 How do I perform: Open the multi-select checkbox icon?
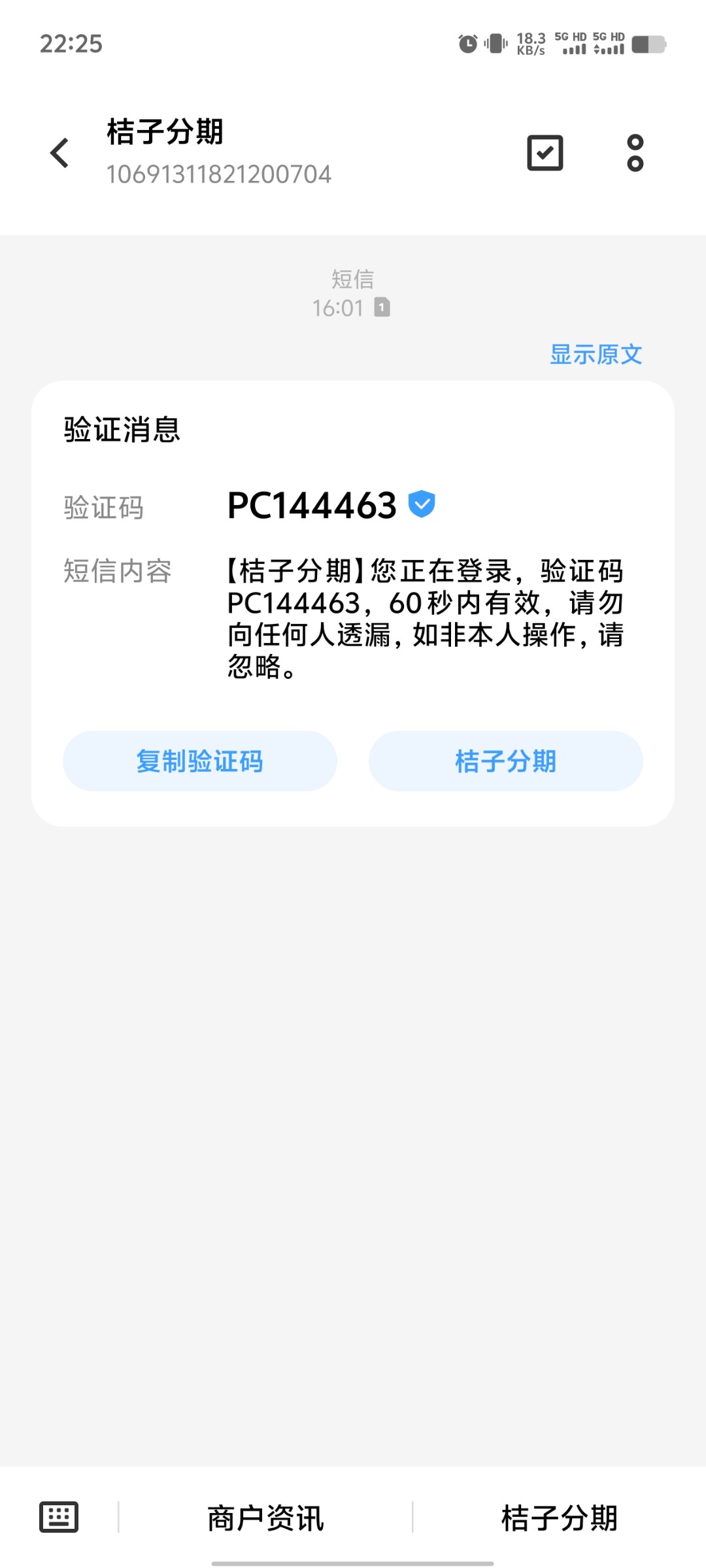click(x=545, y=154)
